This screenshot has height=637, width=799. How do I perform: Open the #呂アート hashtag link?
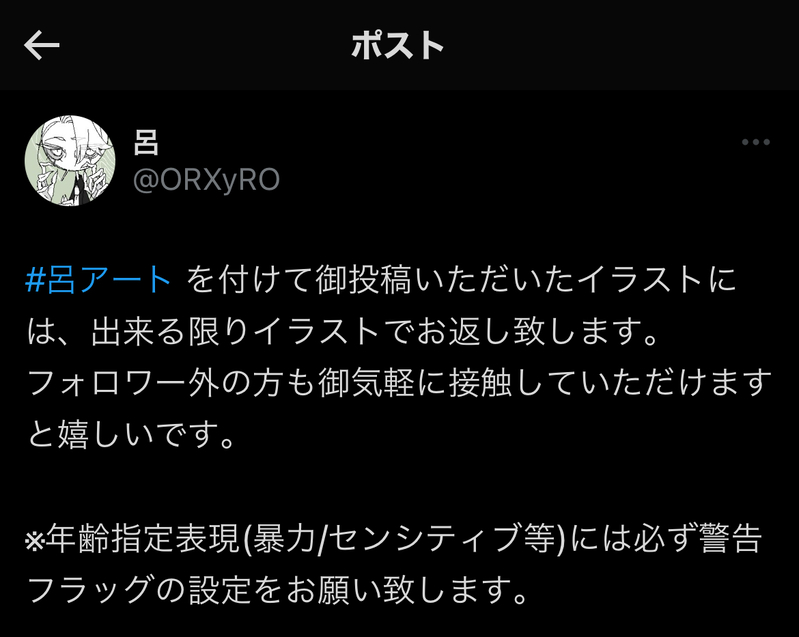point(99,281)
